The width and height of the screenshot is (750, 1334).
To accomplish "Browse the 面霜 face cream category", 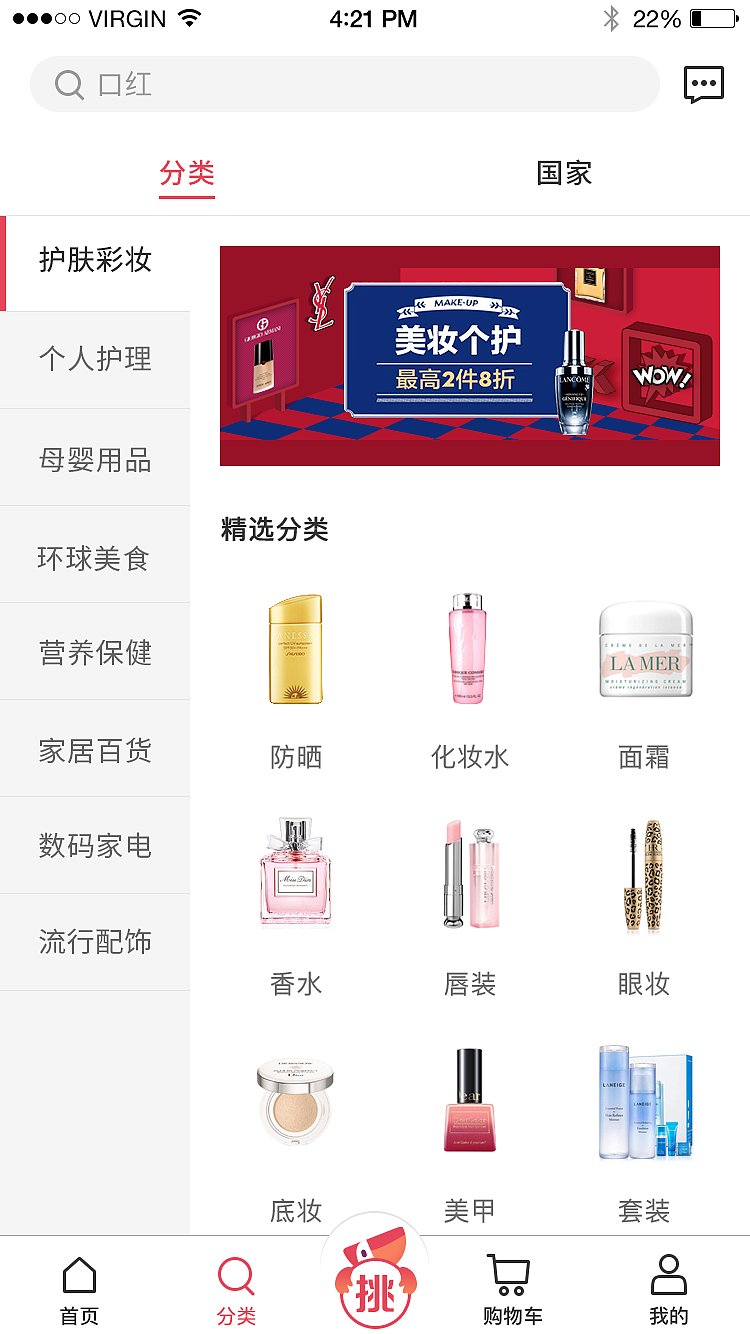I will tap(644, 650).
